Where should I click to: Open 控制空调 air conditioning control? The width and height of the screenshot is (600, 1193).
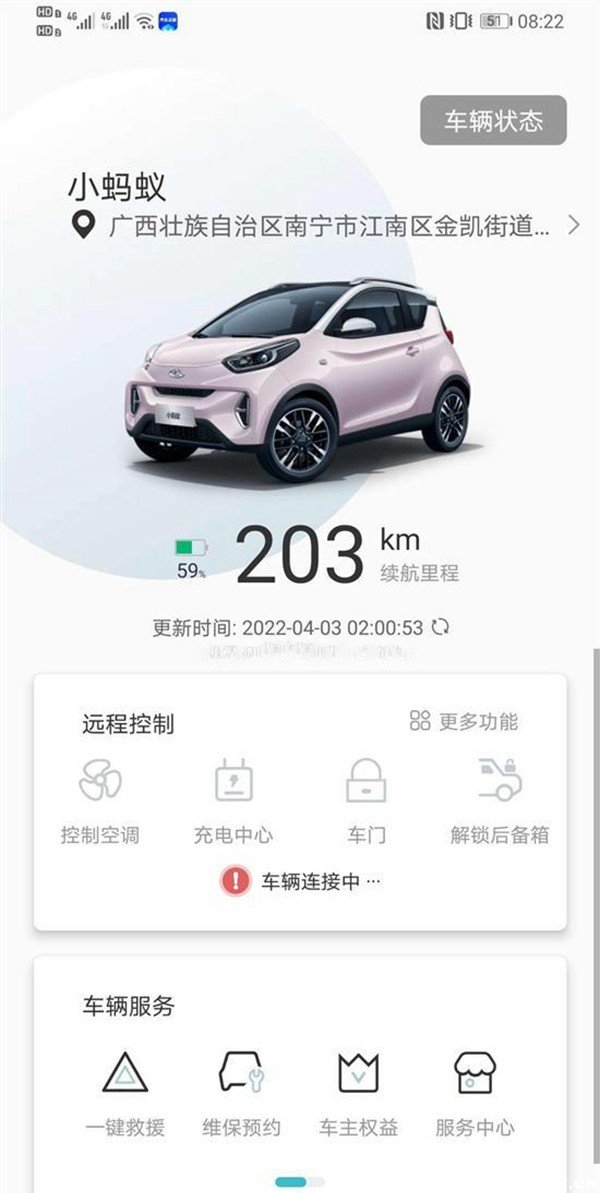click(100, 800)
